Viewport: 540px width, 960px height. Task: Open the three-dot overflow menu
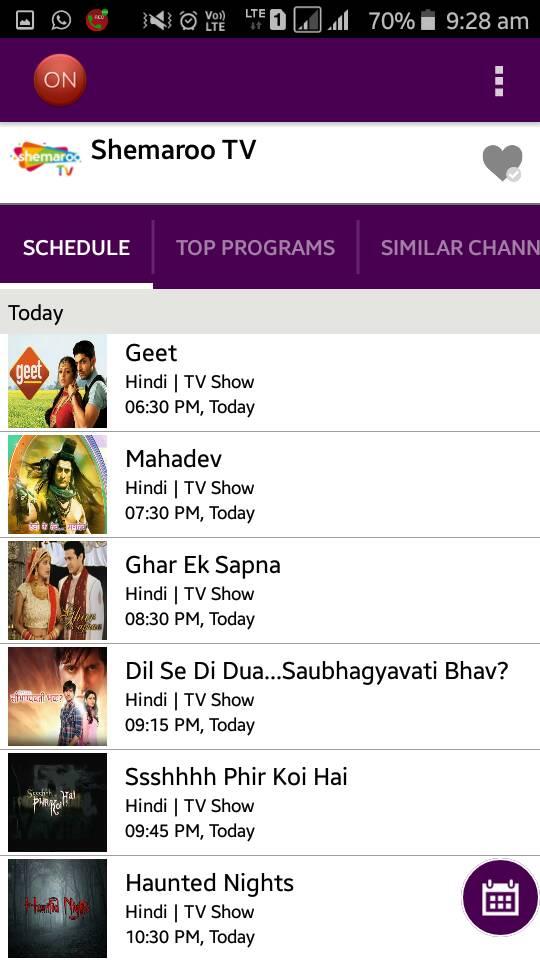point(499,81)
